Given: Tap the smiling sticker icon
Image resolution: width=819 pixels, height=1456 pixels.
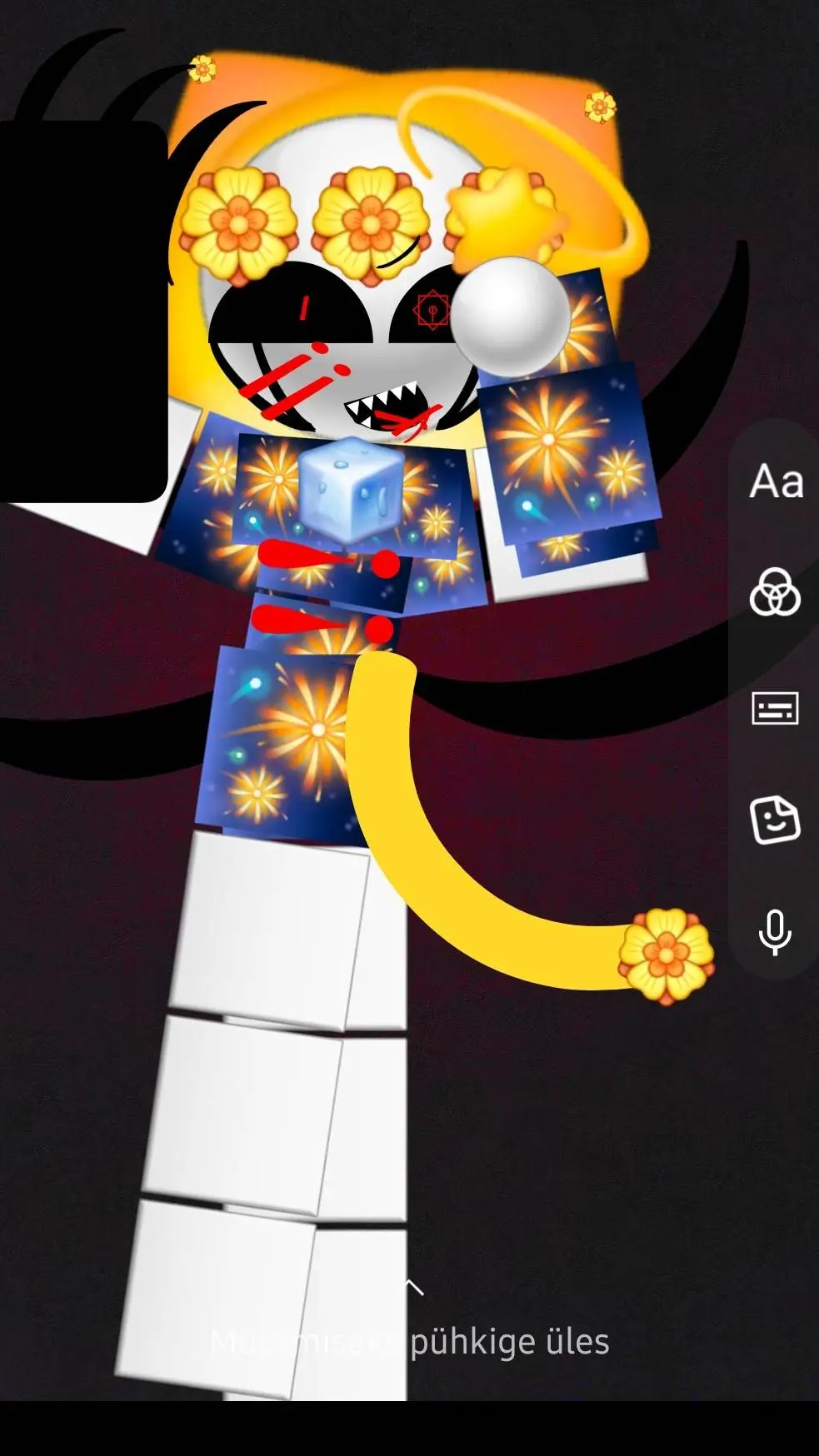Looking at the screenshot, I should pyautogui.click(x=775, y=820).
